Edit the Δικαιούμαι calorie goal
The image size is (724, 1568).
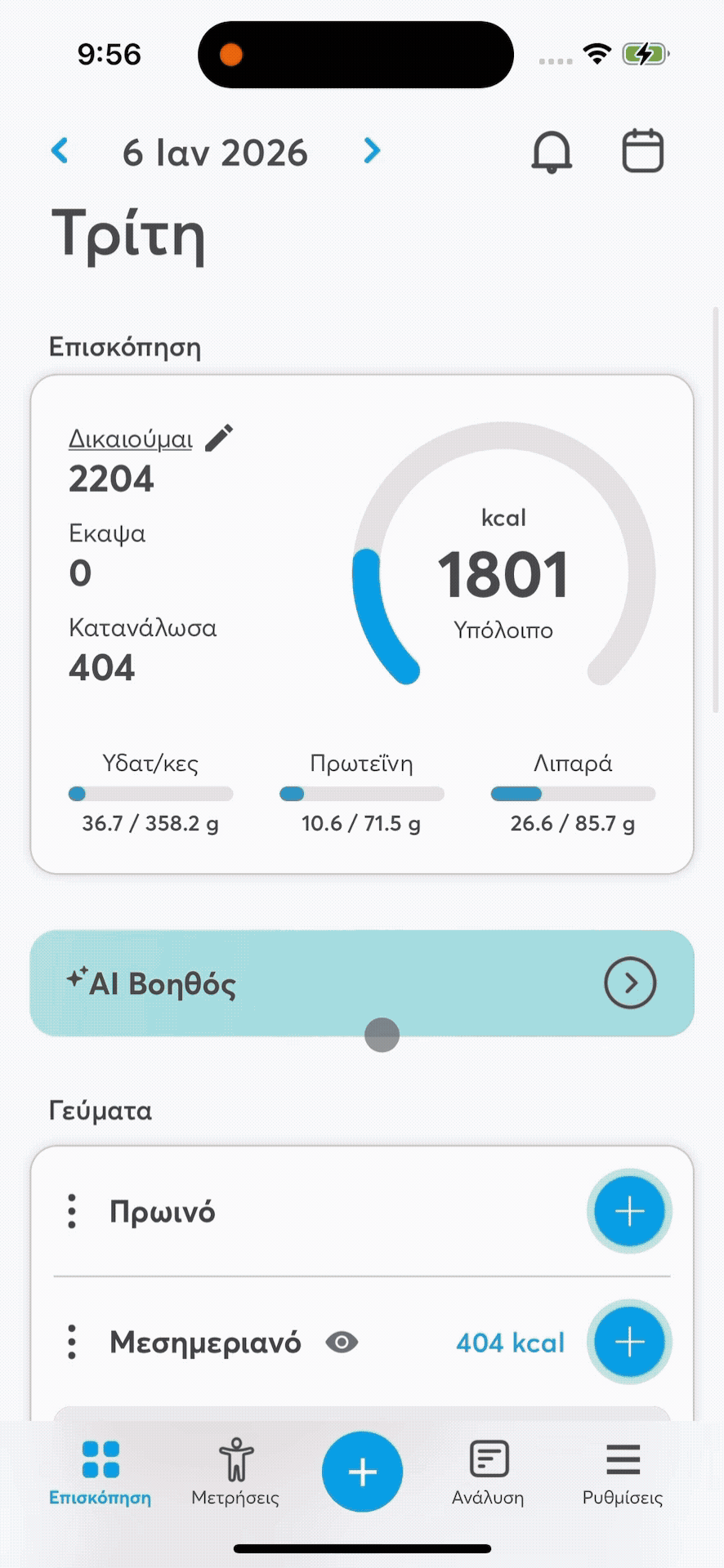pos(219,438)
